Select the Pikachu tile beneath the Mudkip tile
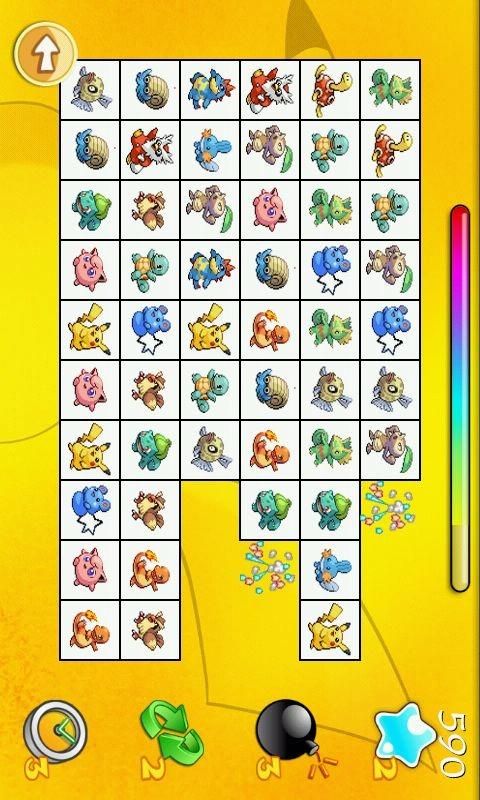 click(330, 630)
